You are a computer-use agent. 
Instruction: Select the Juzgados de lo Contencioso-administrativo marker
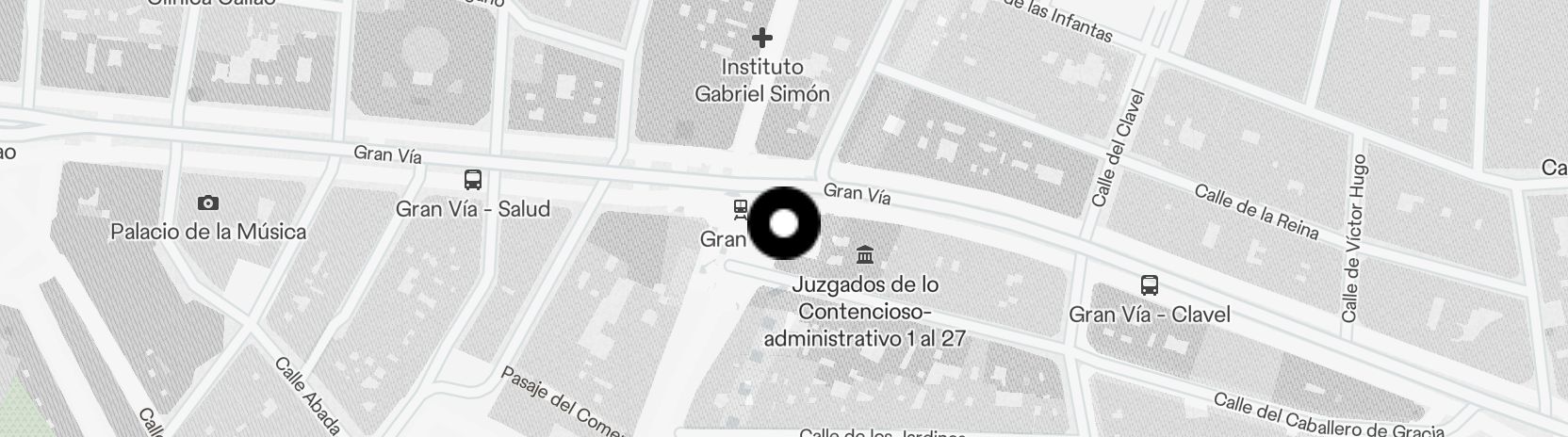point(864,254)
